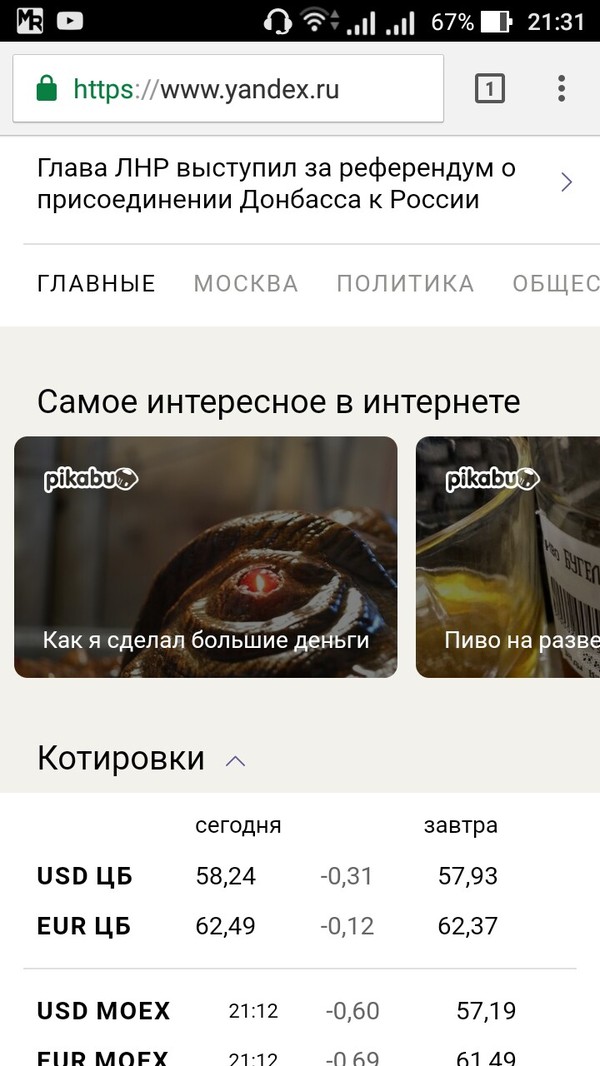Viewport: 600px width, 1066px height.
Task: Switch to the МОСКВА news tab
Action: 246,284
